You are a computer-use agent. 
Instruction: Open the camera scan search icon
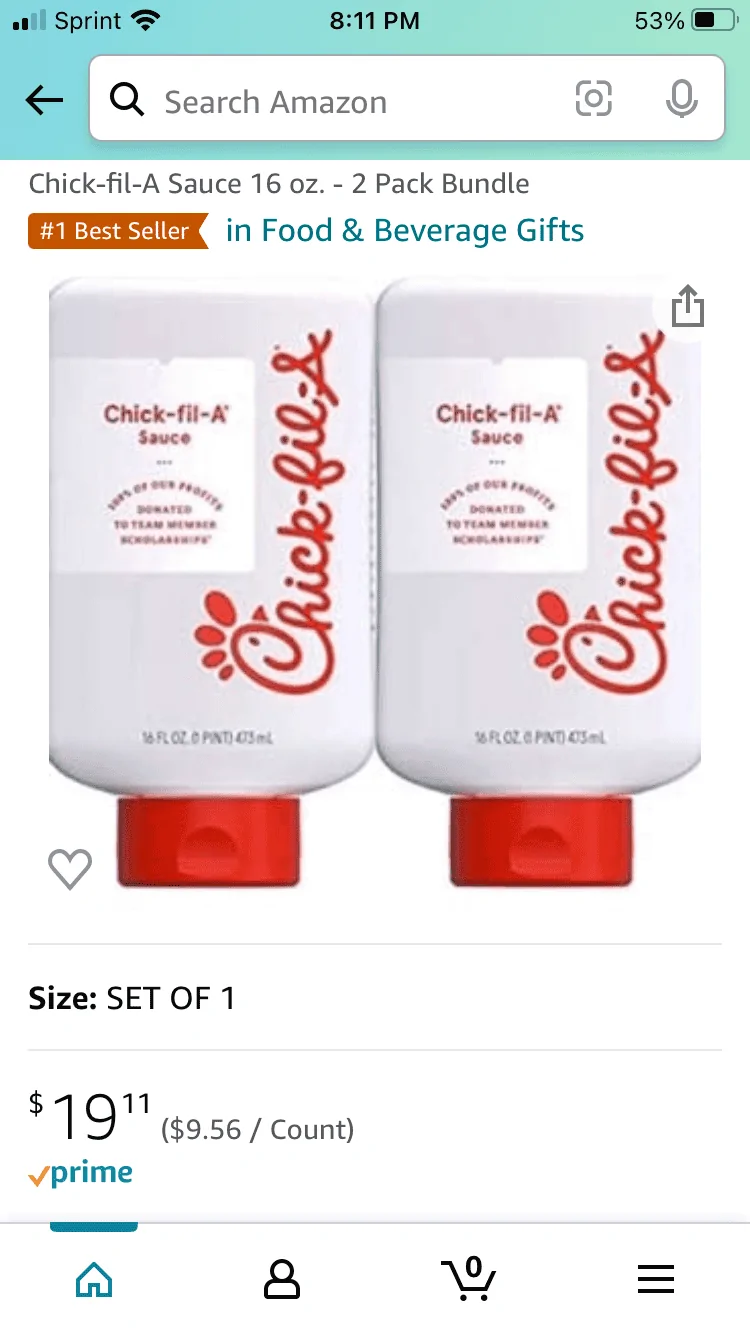coord(593,99)
